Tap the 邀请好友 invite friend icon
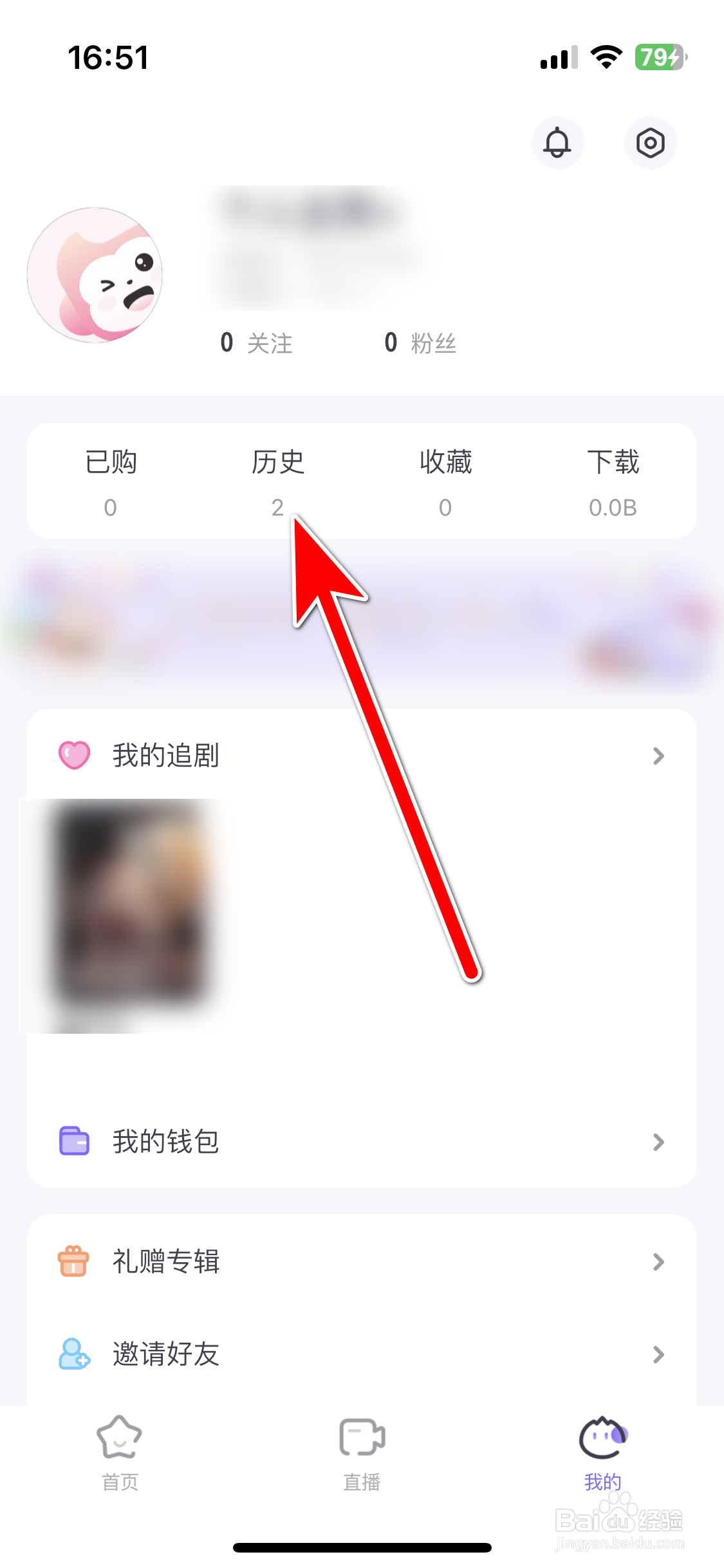Image resolution: width=724 pixels, height=1568 pixels. pyautogui.click(x=73, y=1354)
